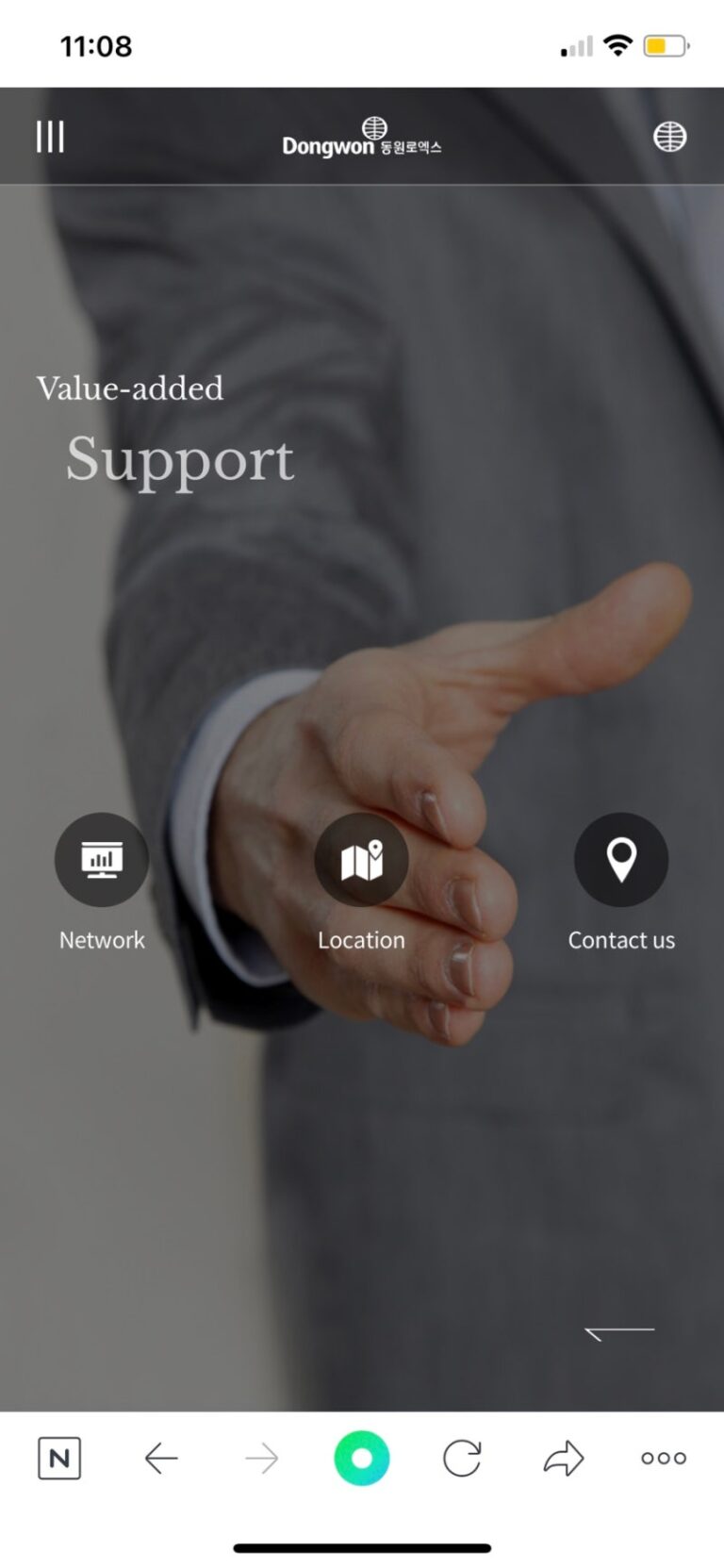The height and width of the screenshot is (1568, 724).
Task: Go to Contact us
Action: coord(620,860)
